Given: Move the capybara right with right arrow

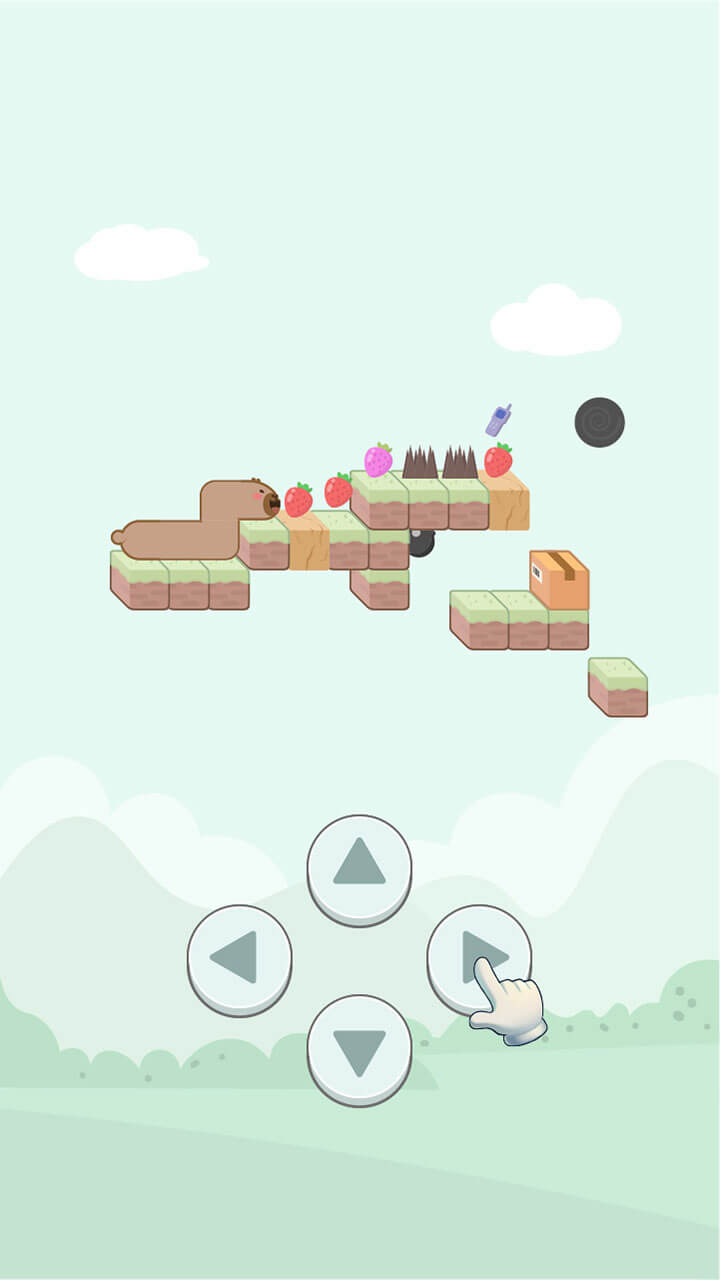Looking at the screenshot, I should pos(478,955).
